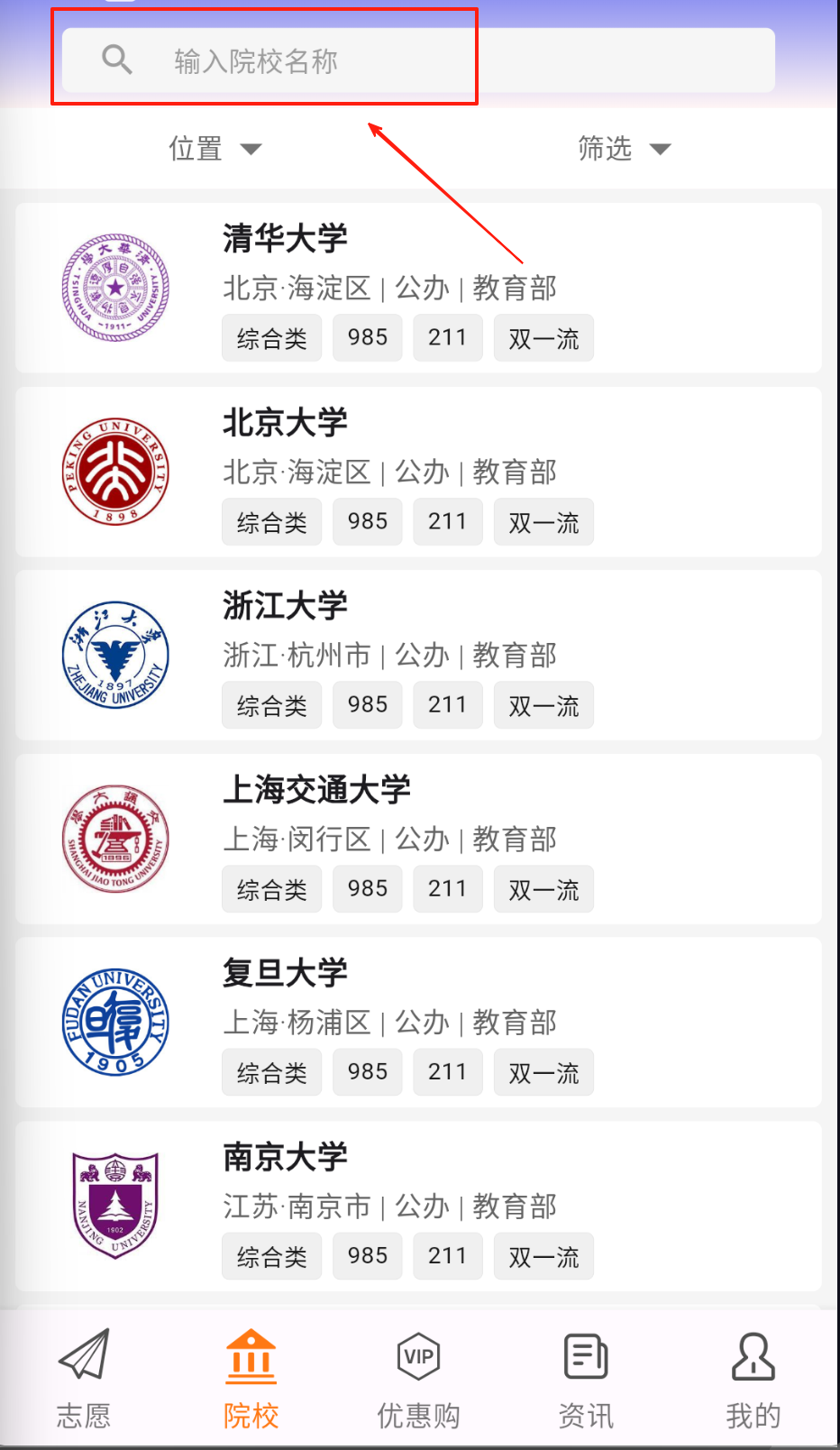Switch to the 志愿 tab
Viewport: 840px width, 1450px height.
tap(84, 1379)
